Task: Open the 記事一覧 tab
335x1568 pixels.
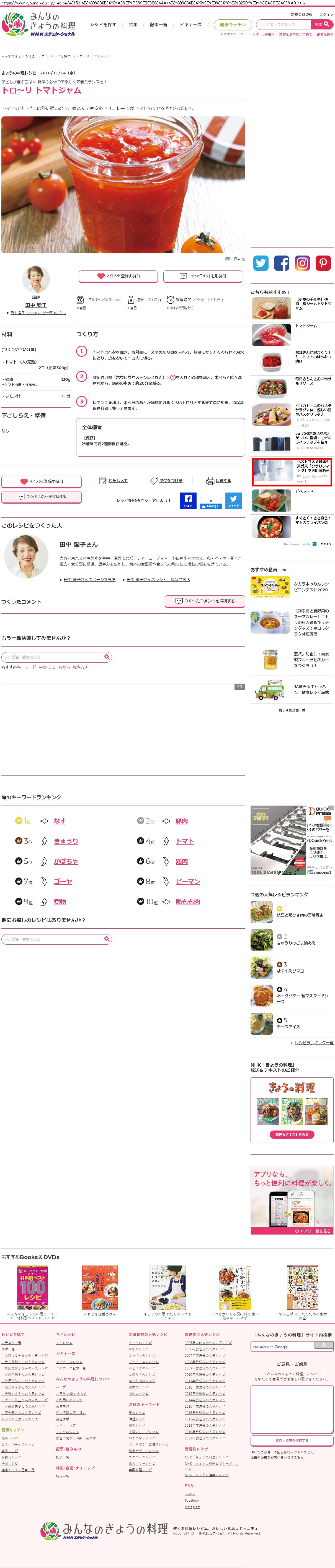Action: pyautogui.click(x=158, y=25)
